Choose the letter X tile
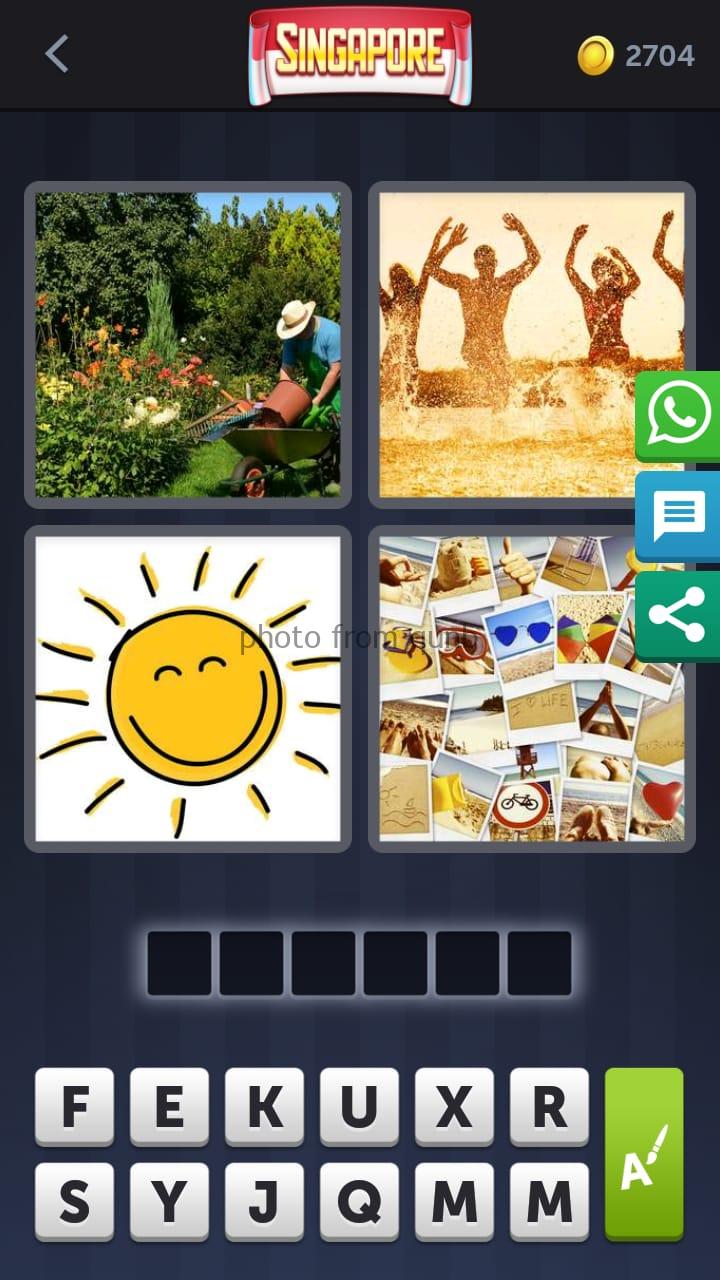The image size is (720, 1280). coord(454,1106)
